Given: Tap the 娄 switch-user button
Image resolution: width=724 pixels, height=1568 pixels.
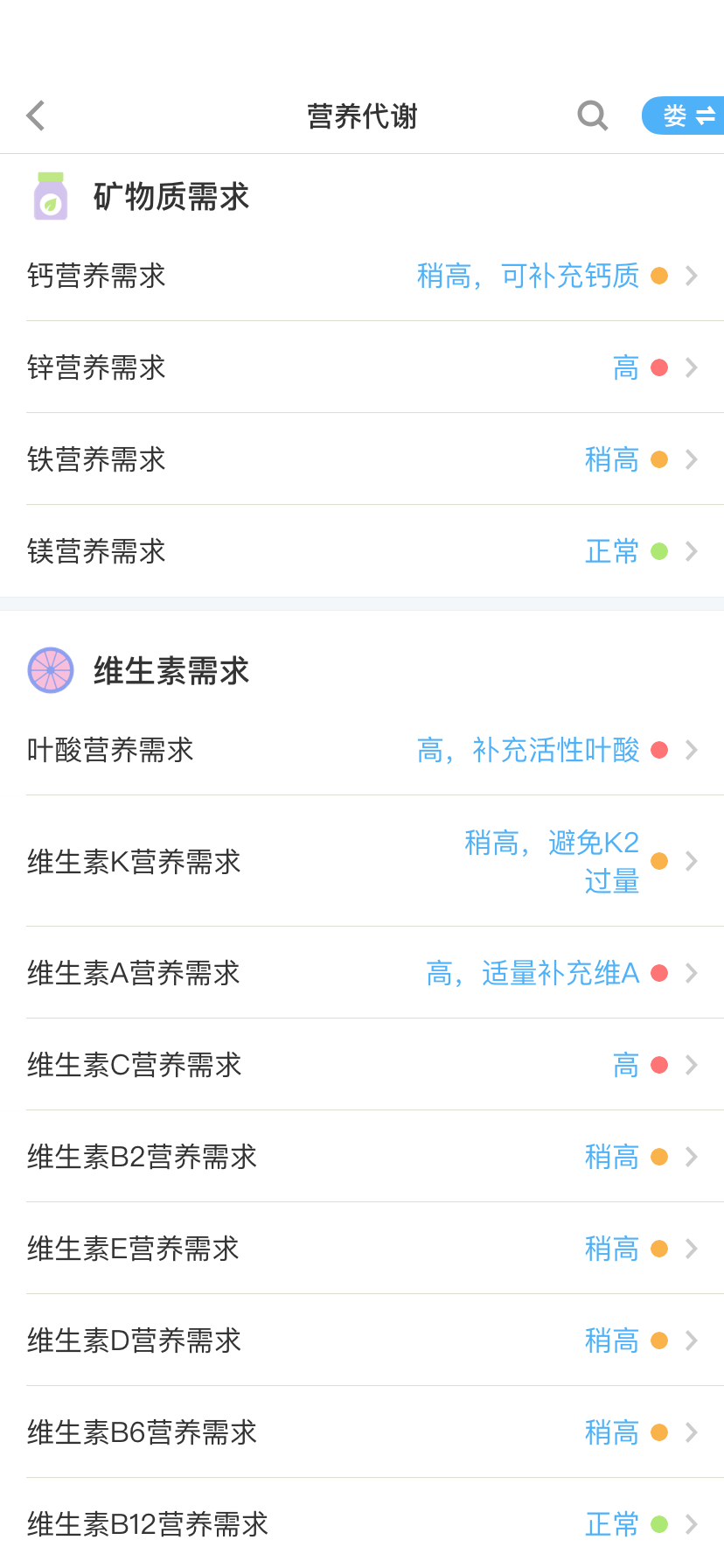Looking at the screenshot, I should [x=683, y=115].
